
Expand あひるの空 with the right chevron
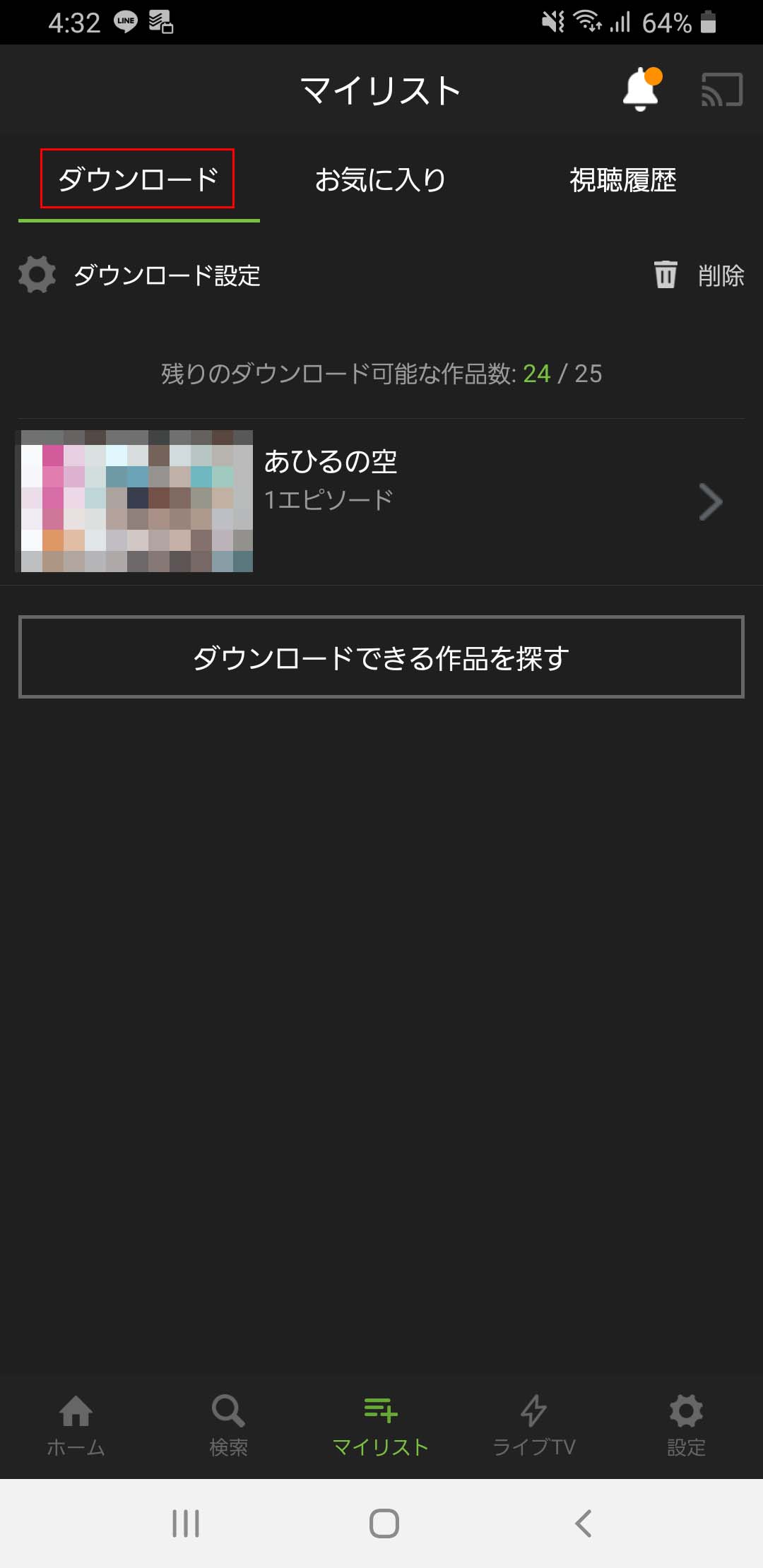tap(711, 501)
